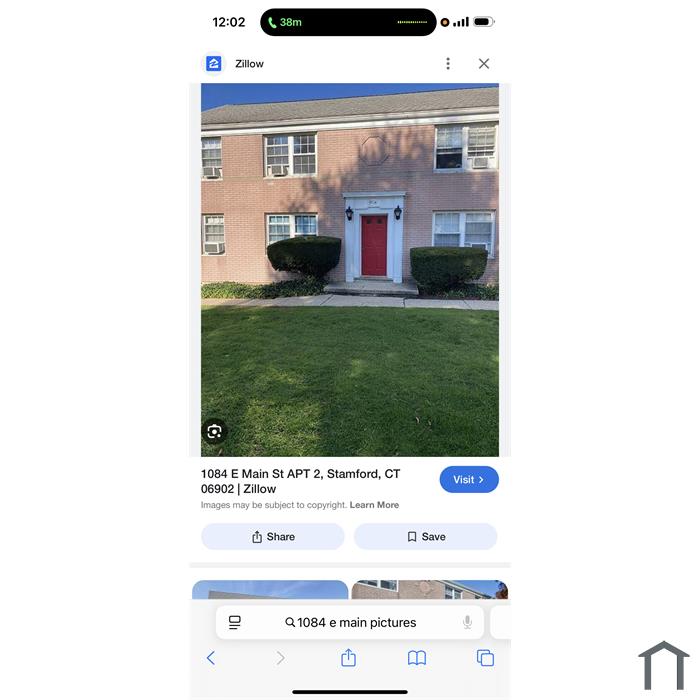The width and height of the screenshot is (700, 700).
Task: Go back to the previous page
Action: (x=211, y=658)
